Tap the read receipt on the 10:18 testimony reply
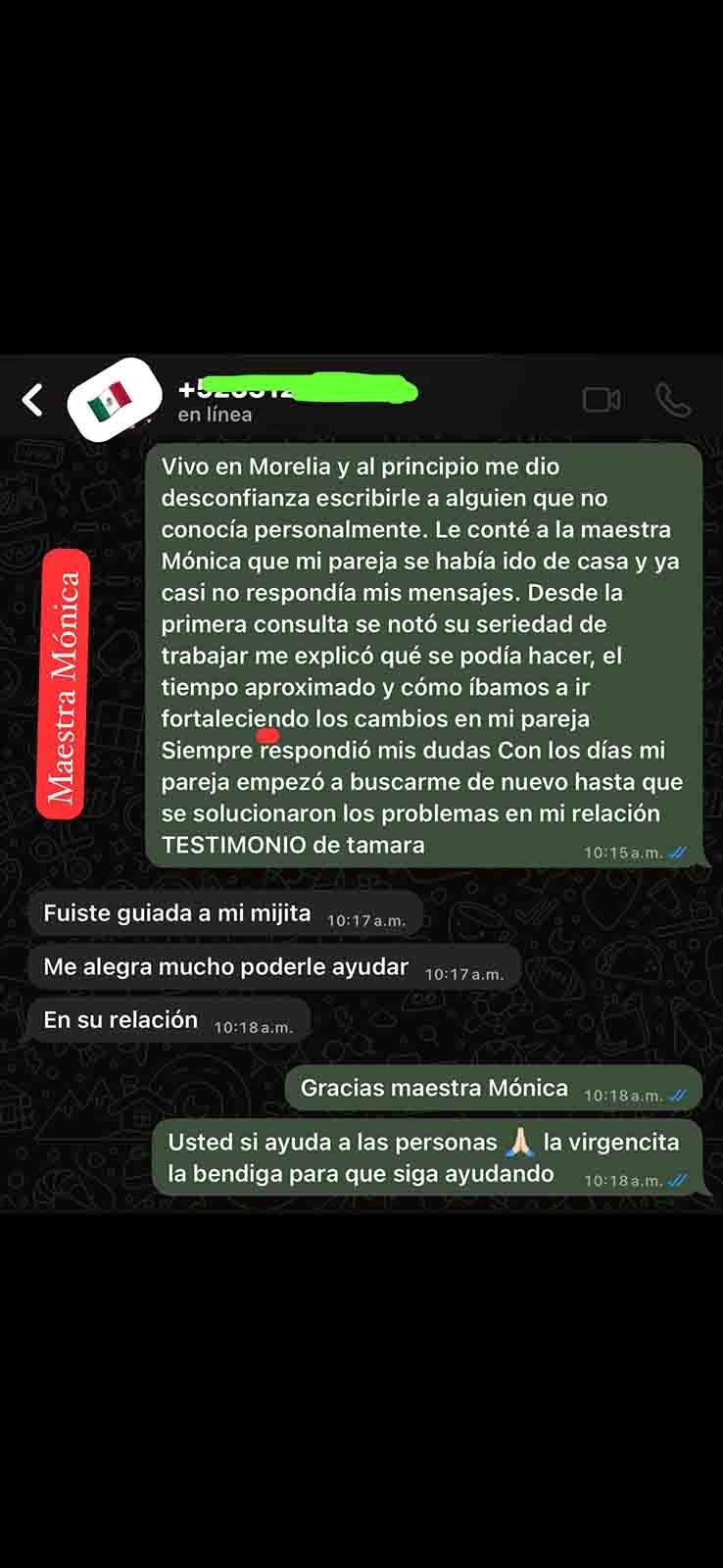Screen dimensions: 723x1568 (x=678, y=1179)
